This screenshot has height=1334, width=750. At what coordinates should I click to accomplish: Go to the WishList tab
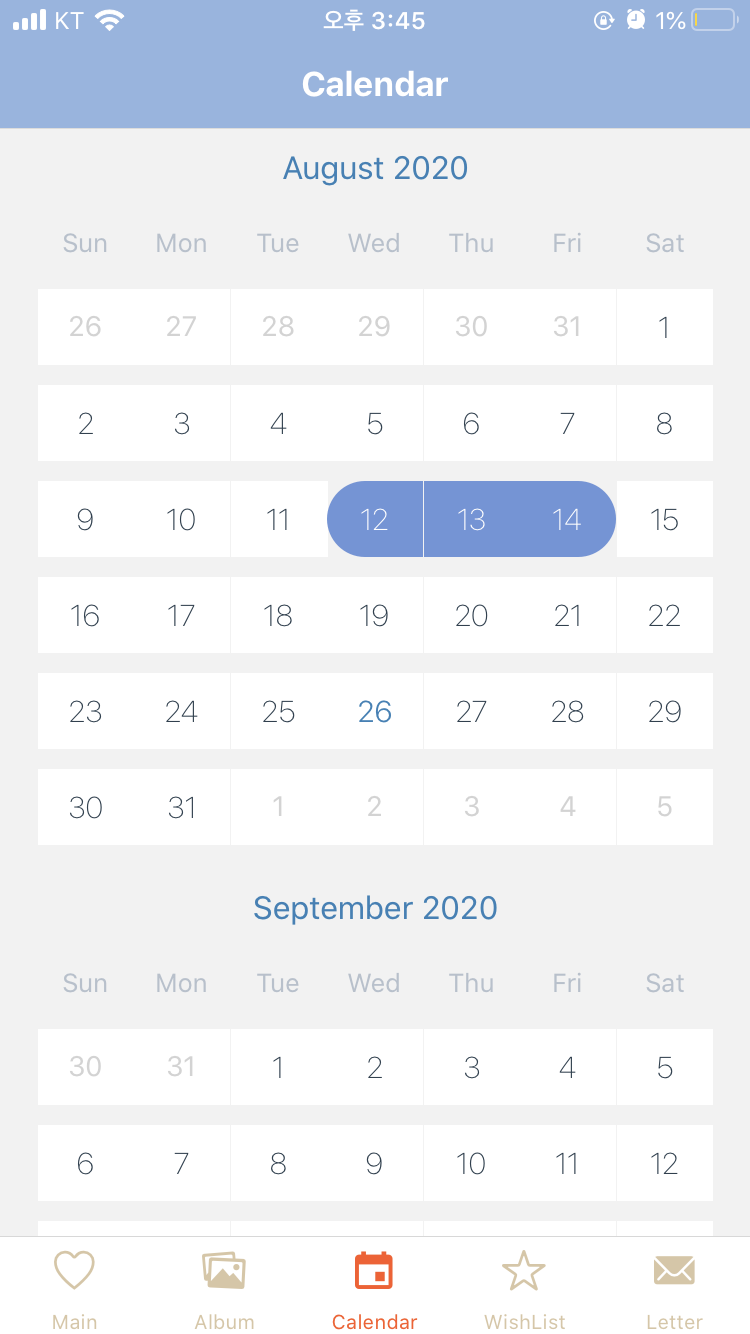524,1287
